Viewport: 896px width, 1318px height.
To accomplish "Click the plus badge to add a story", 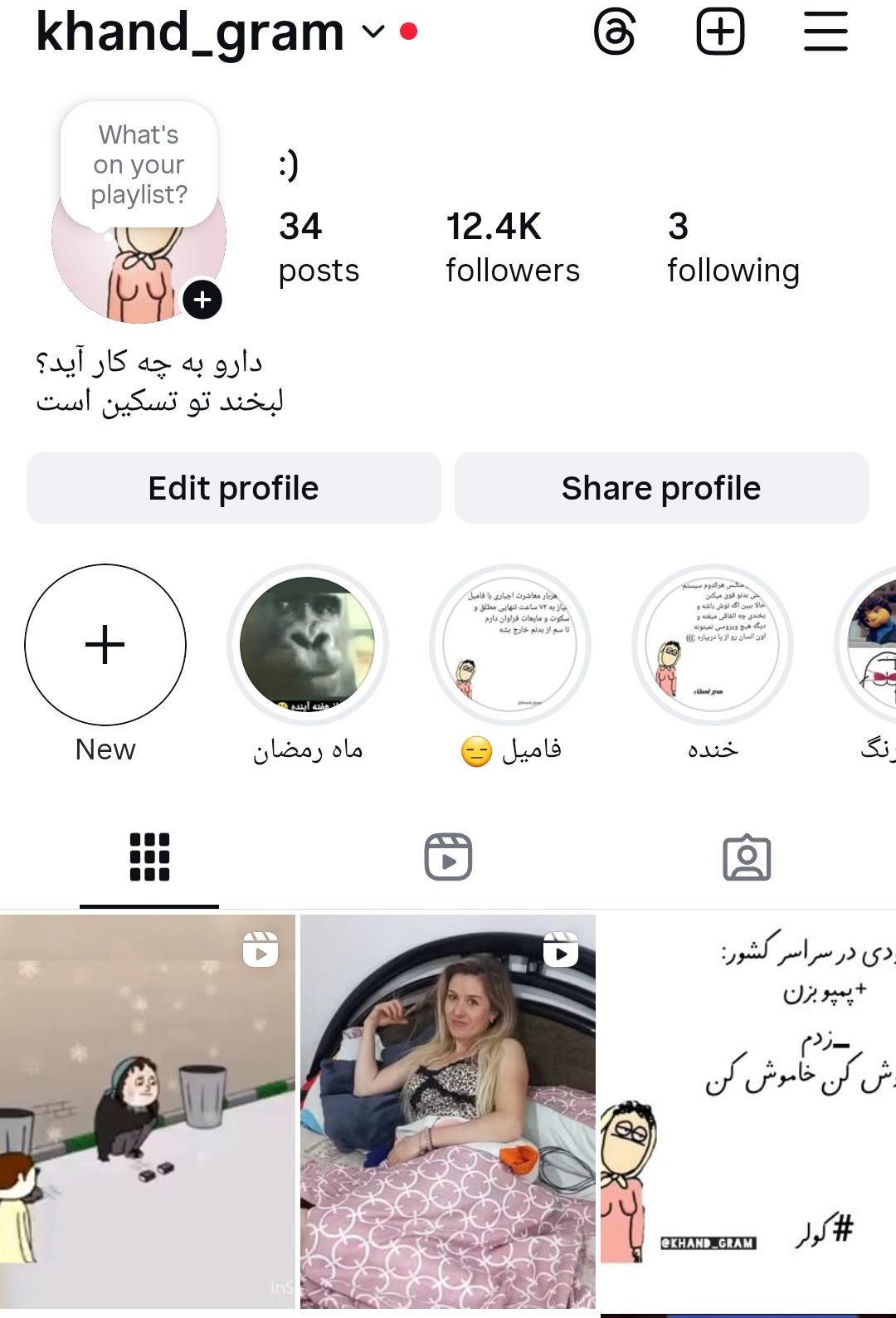I will pyautogui.click(x=202, y=300).
